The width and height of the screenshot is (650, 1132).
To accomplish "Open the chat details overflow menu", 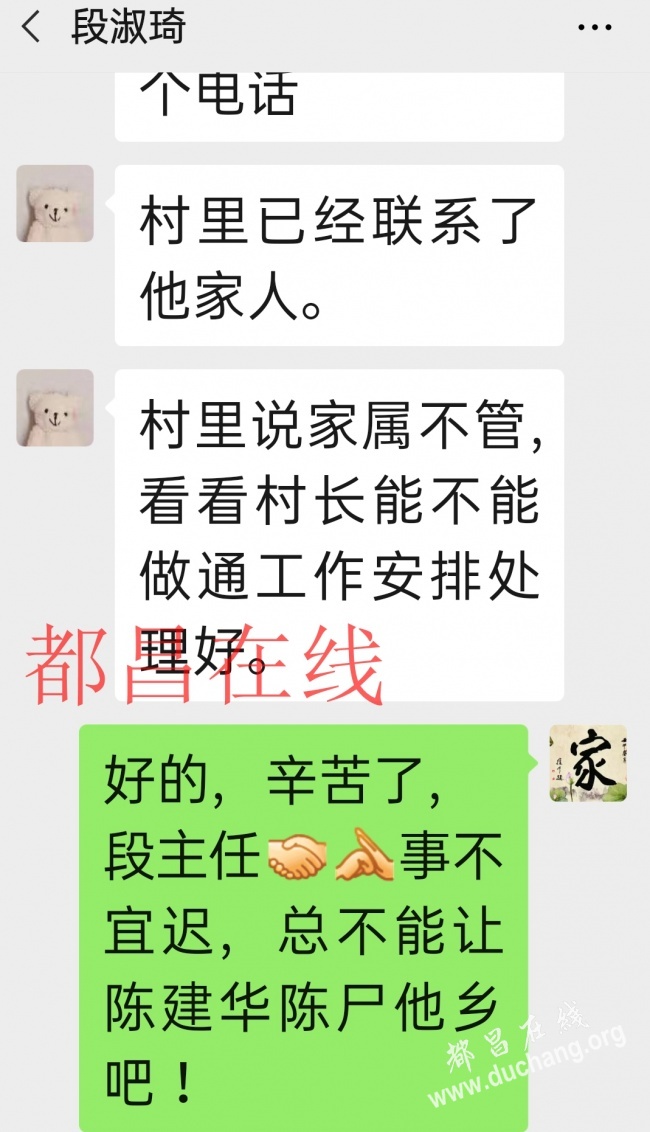I will [595, 28].
